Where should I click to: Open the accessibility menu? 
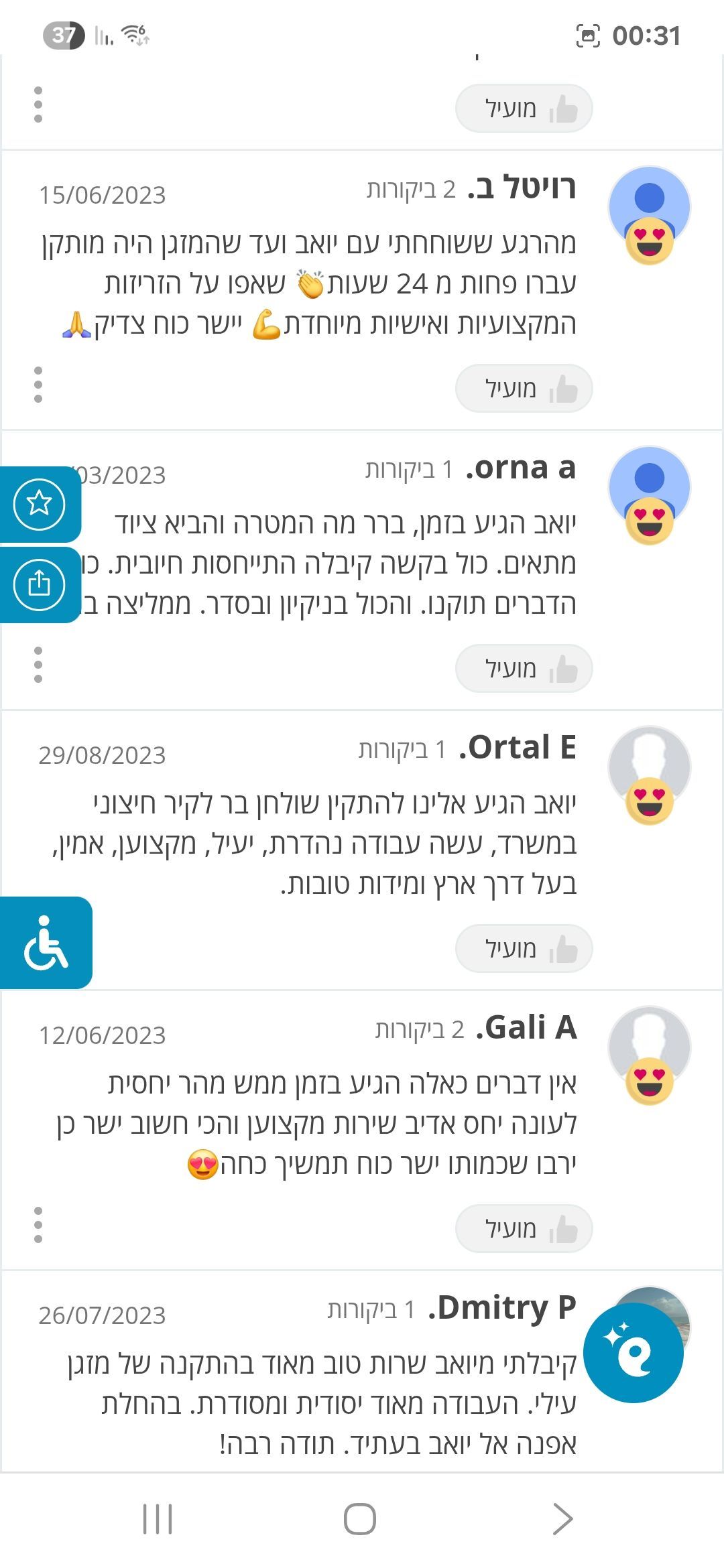(x=46, y=943)
